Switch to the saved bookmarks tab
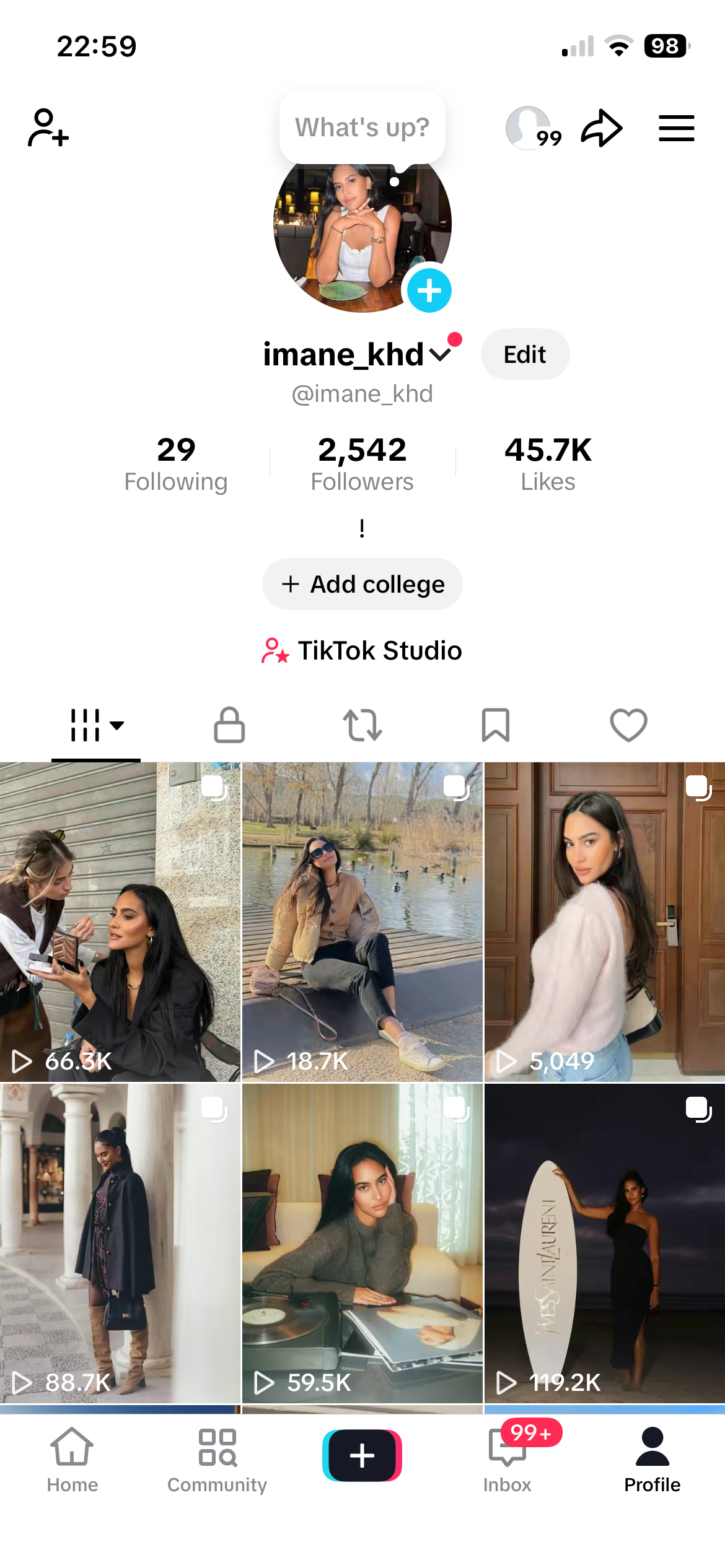 (496, 725)
